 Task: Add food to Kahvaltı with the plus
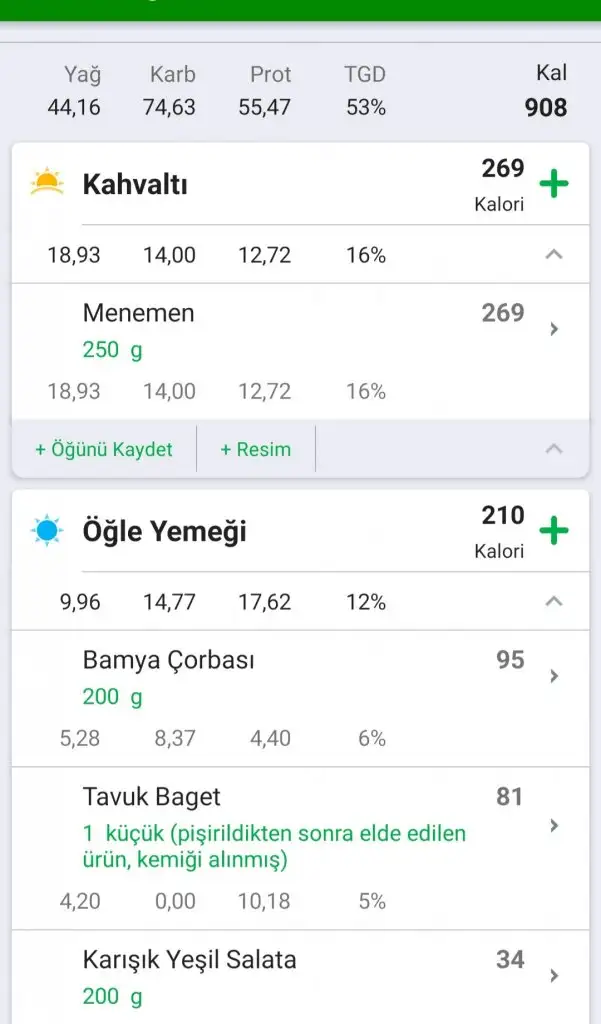tap(554, 184)
